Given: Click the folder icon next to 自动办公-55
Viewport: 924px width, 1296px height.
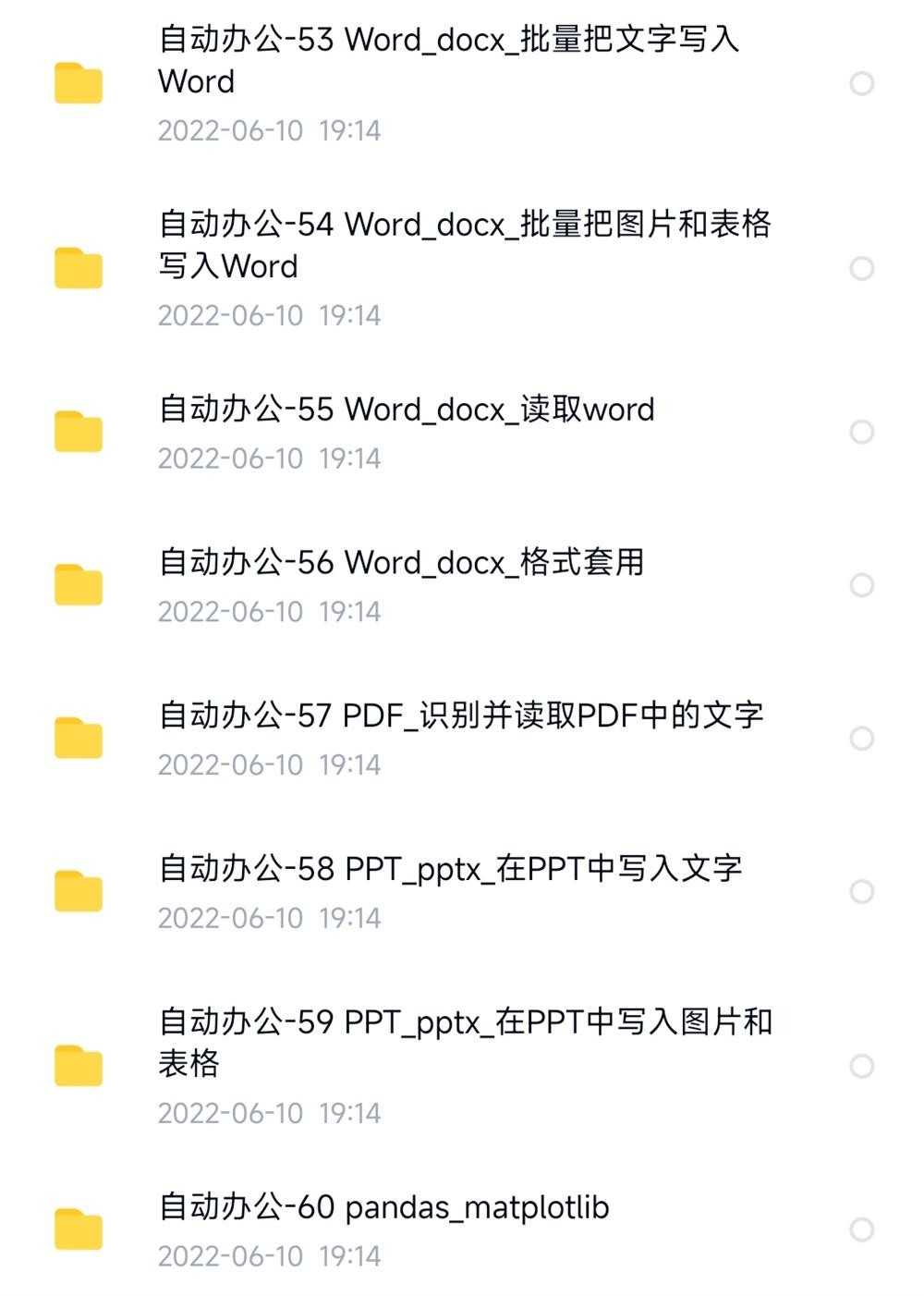Looking at the screenshot, I should (79, 431).
